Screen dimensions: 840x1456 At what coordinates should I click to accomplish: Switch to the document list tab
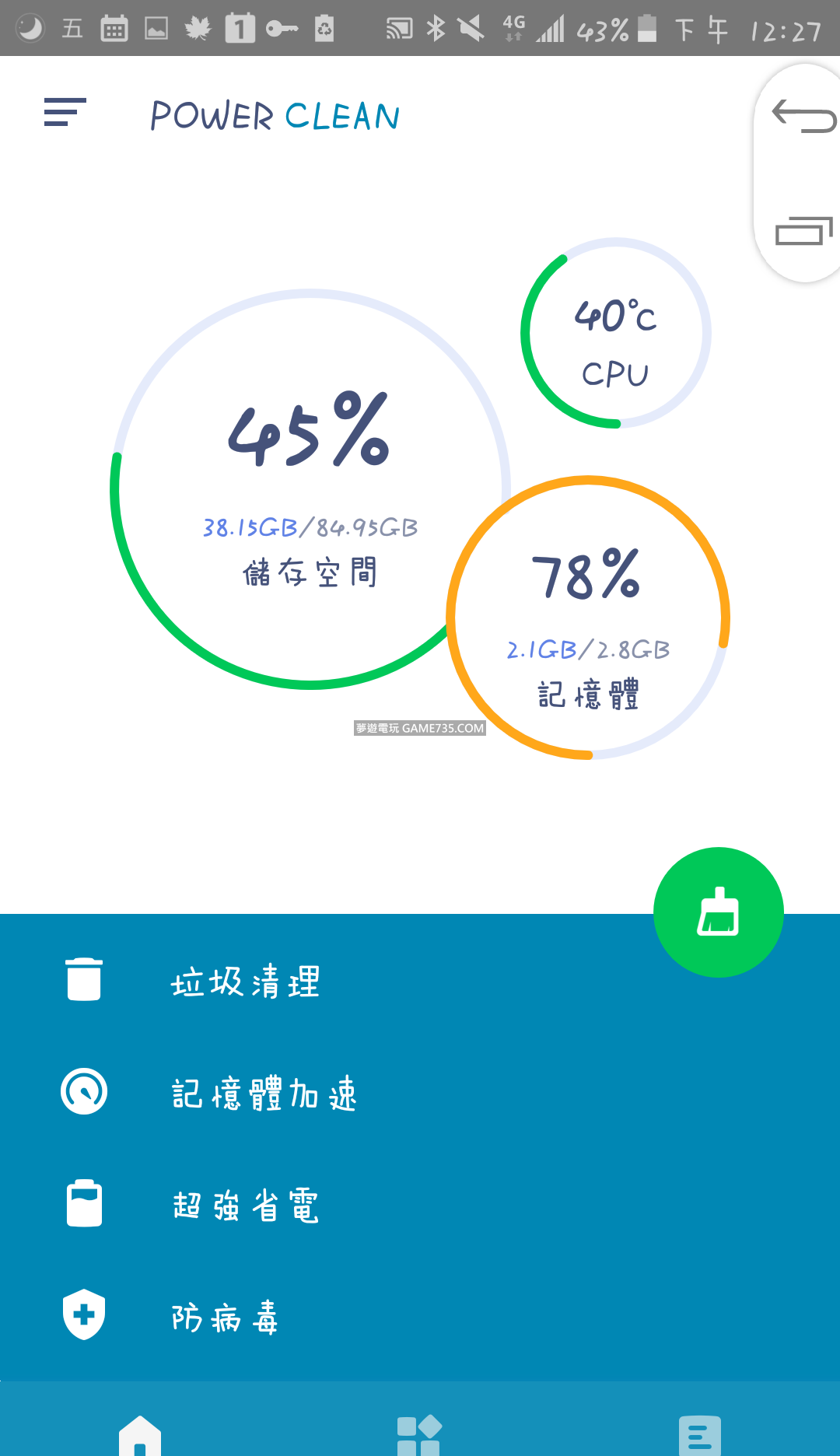click(699, 1436)
